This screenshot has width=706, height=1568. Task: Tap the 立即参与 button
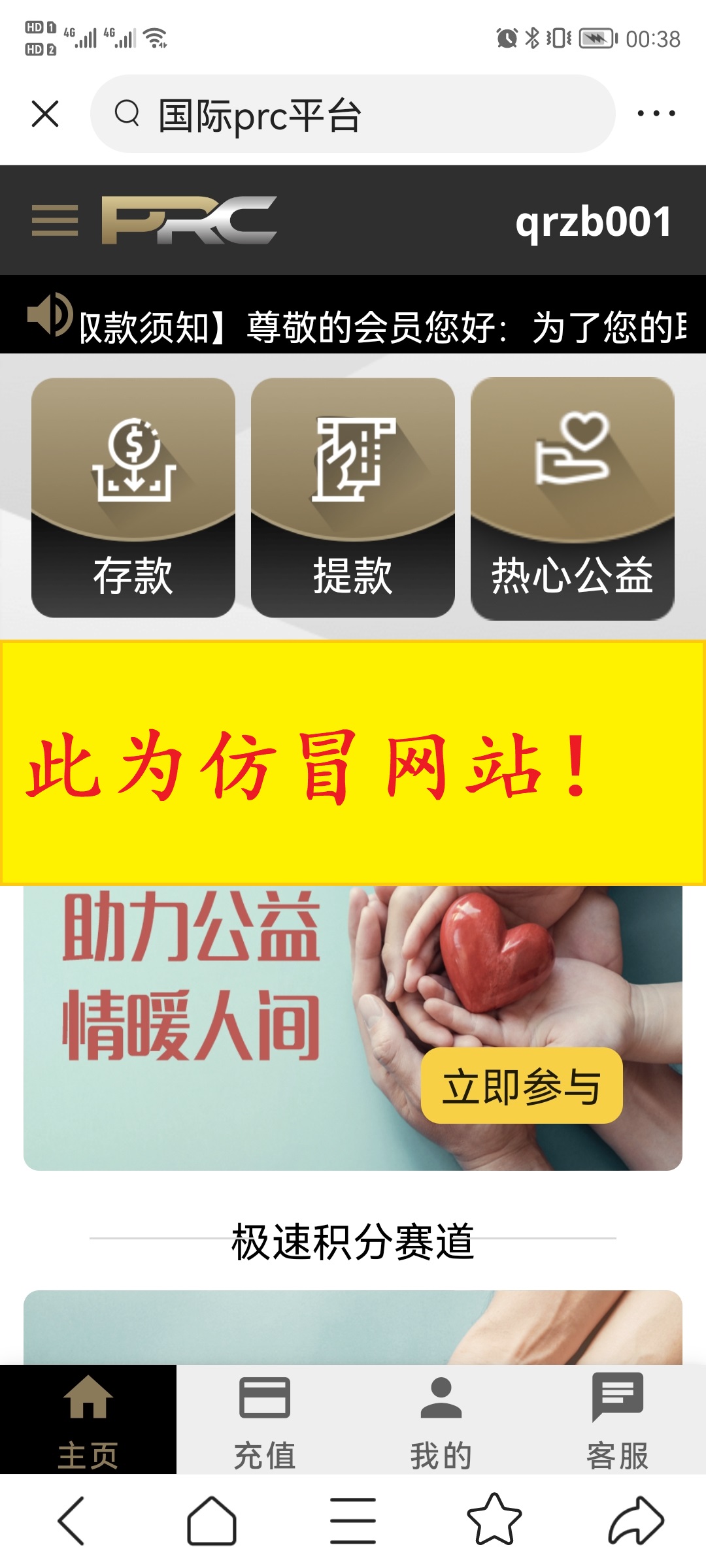(x=521, y=1086)
